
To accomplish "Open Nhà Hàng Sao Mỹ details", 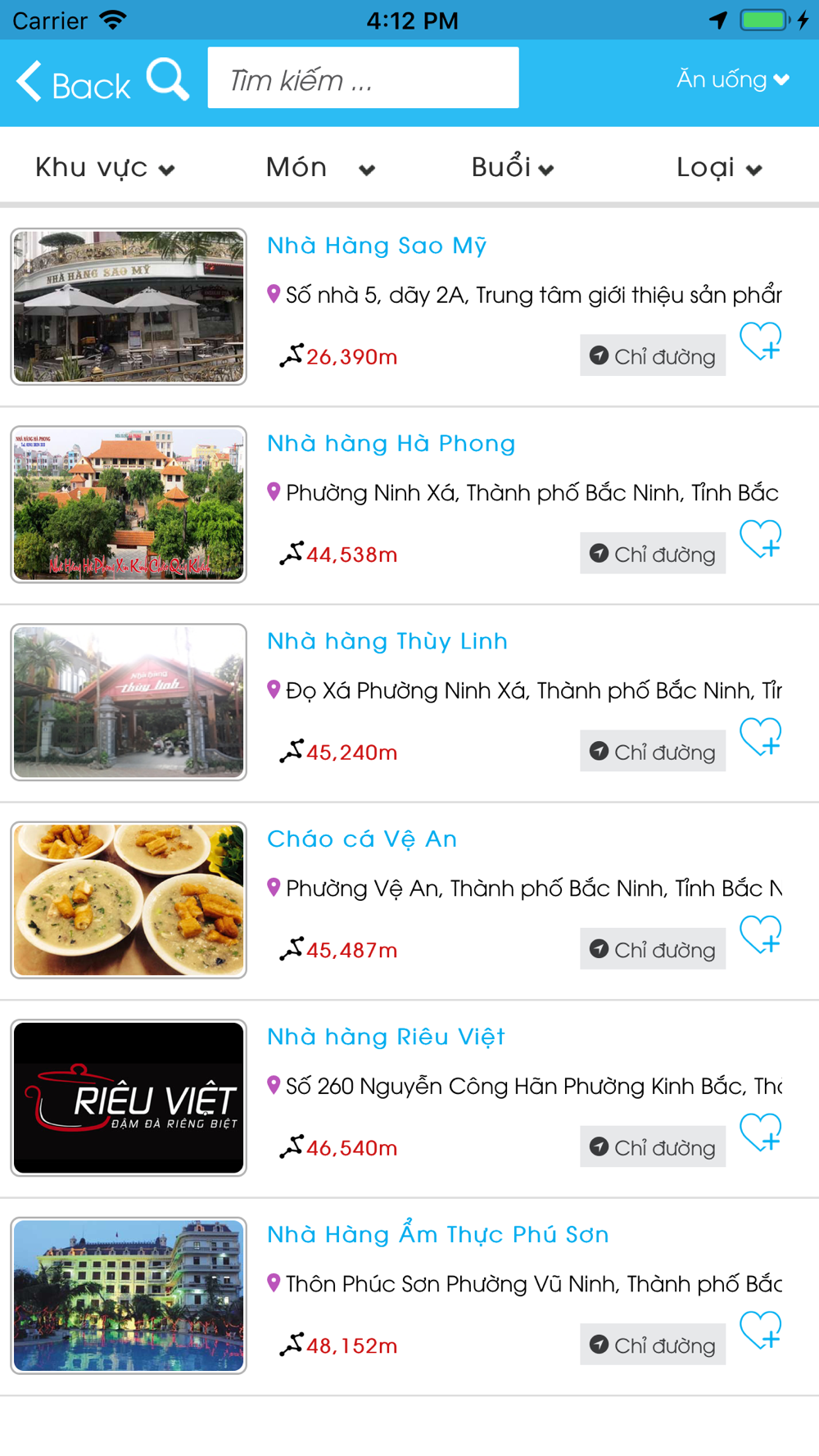I will point(377,246).
